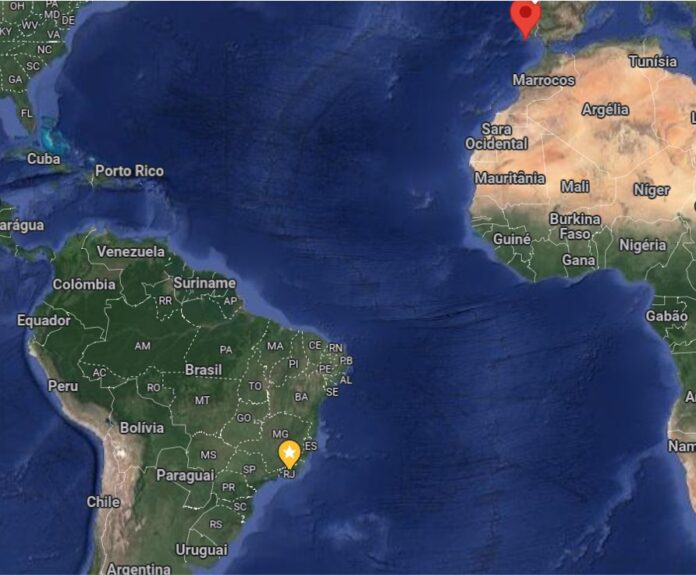Tap the red pin near Portugal

(524, 16)
